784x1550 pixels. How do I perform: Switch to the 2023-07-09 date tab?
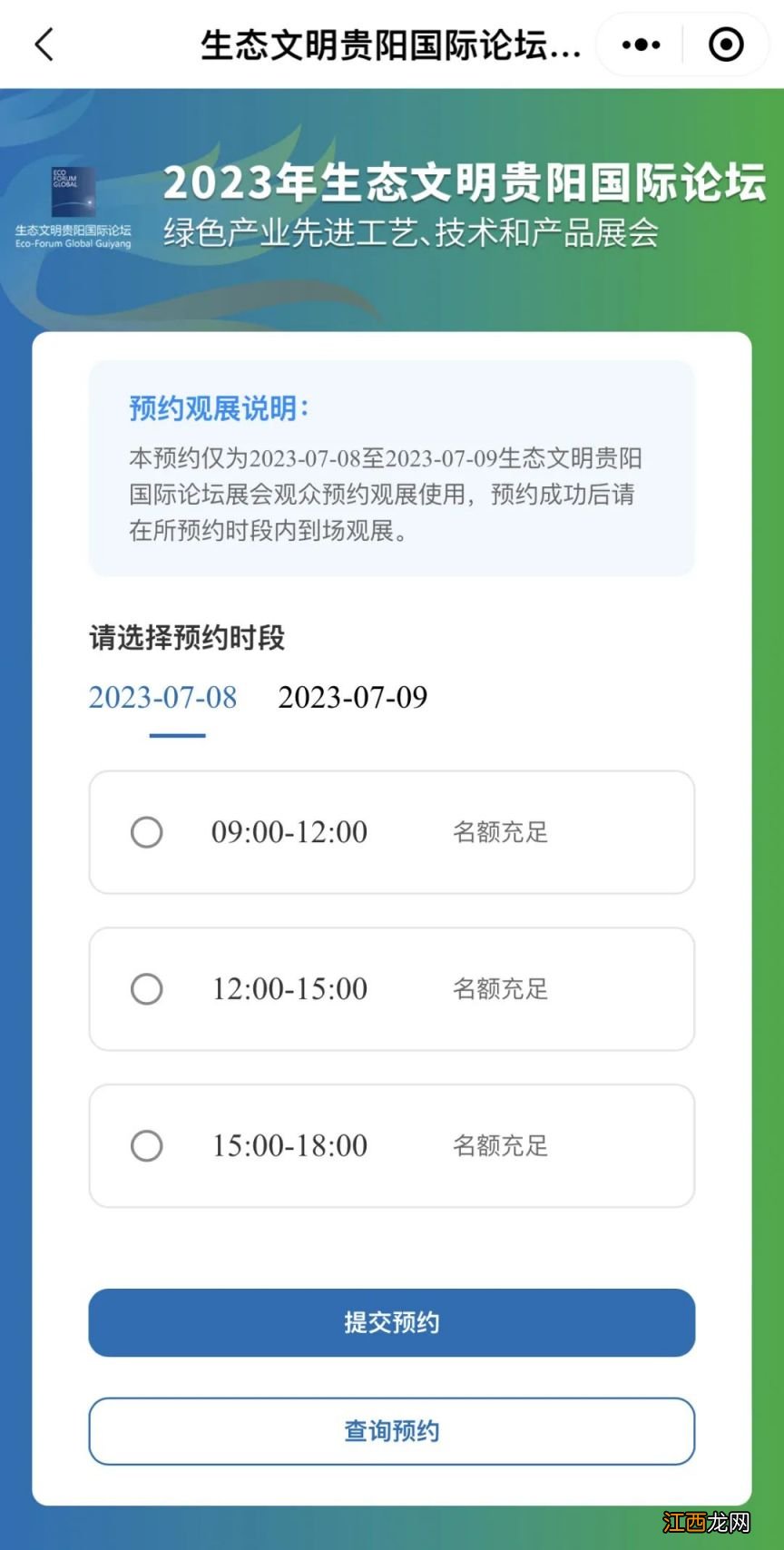[353, 697]
